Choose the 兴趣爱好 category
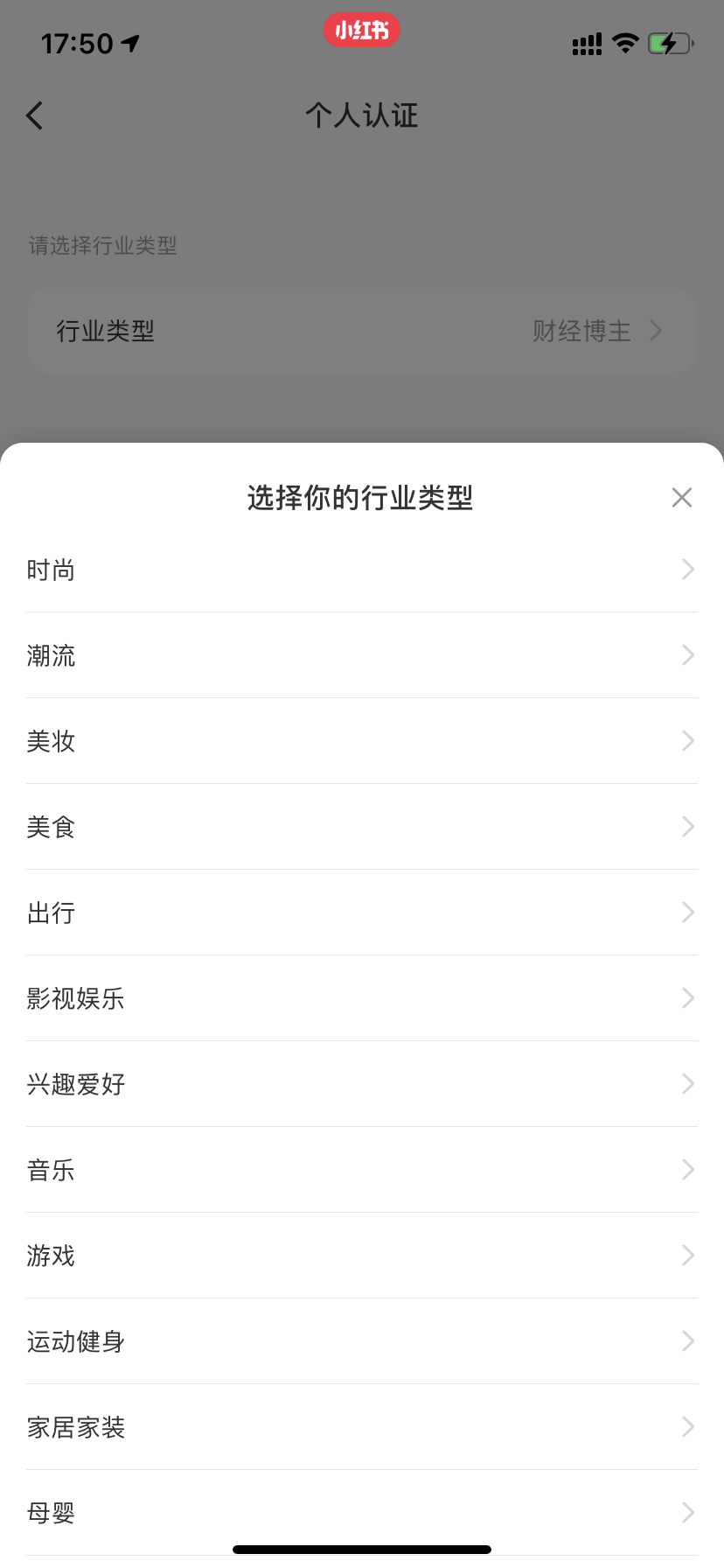The width and height of the screenshot is (724, 1568). point(361,1085)
